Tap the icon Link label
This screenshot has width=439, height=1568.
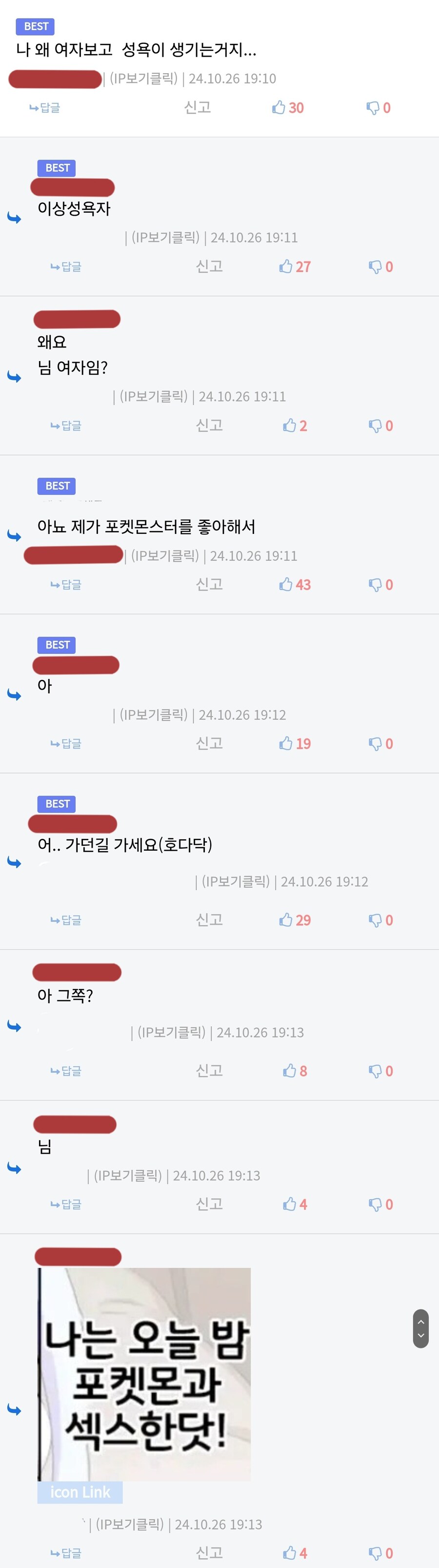(x=80, y=1492)
